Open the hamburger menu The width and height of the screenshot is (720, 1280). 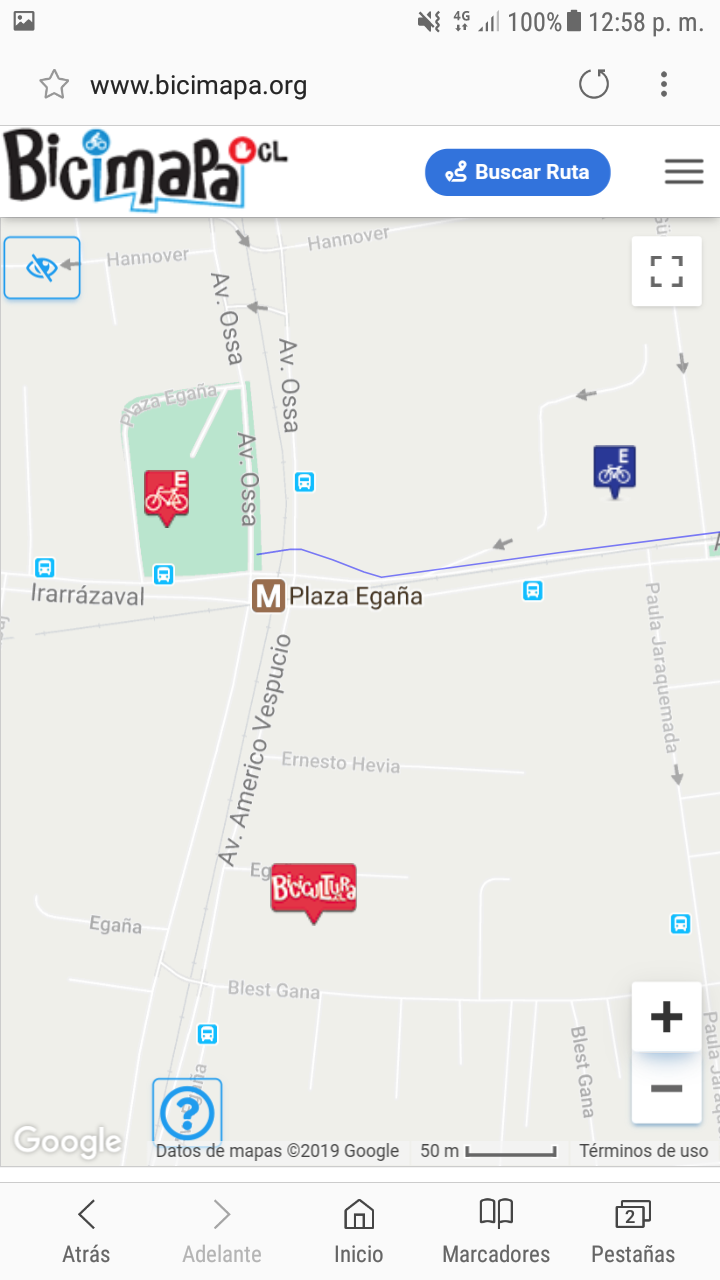(684, 172)
